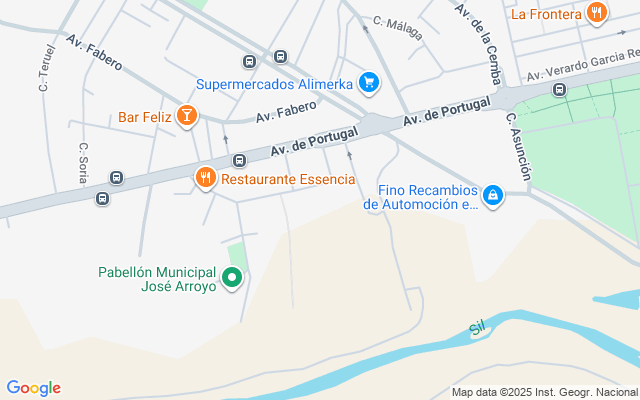The width and height of the screenshot is (640, 400).
Task: Select the Supermercados Alimerka marker
Action: 370,82
